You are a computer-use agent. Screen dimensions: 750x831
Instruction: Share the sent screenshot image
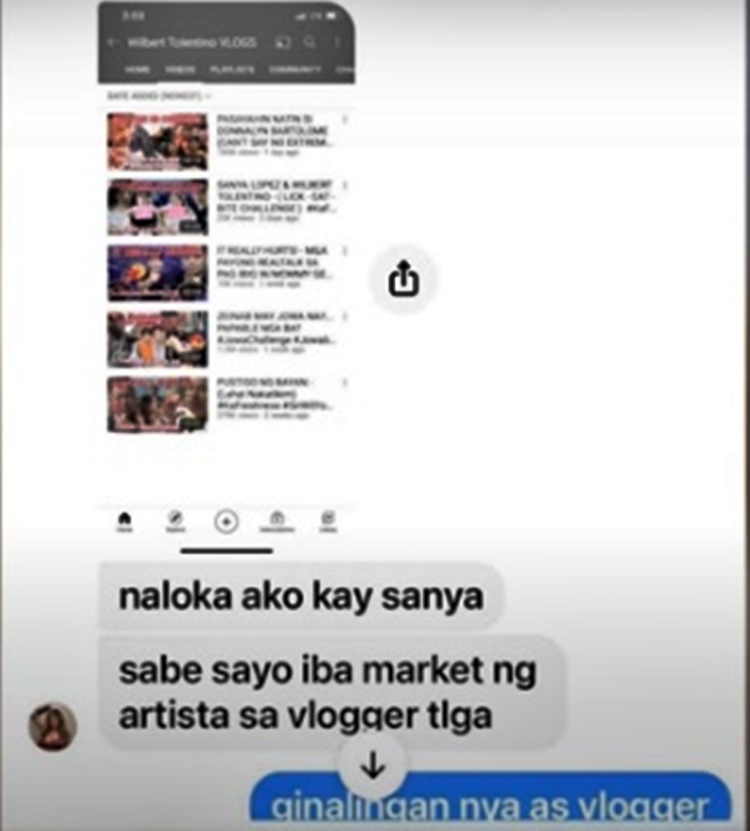[402, 279]
